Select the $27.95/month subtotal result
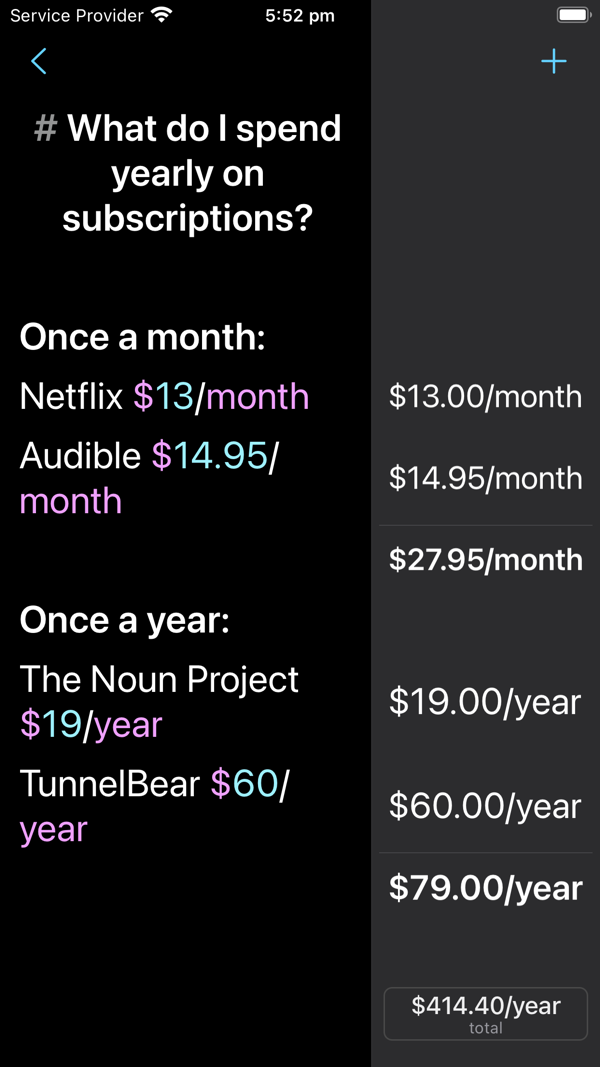This screenshot has width=600, height=1067. tap(486, 559)
